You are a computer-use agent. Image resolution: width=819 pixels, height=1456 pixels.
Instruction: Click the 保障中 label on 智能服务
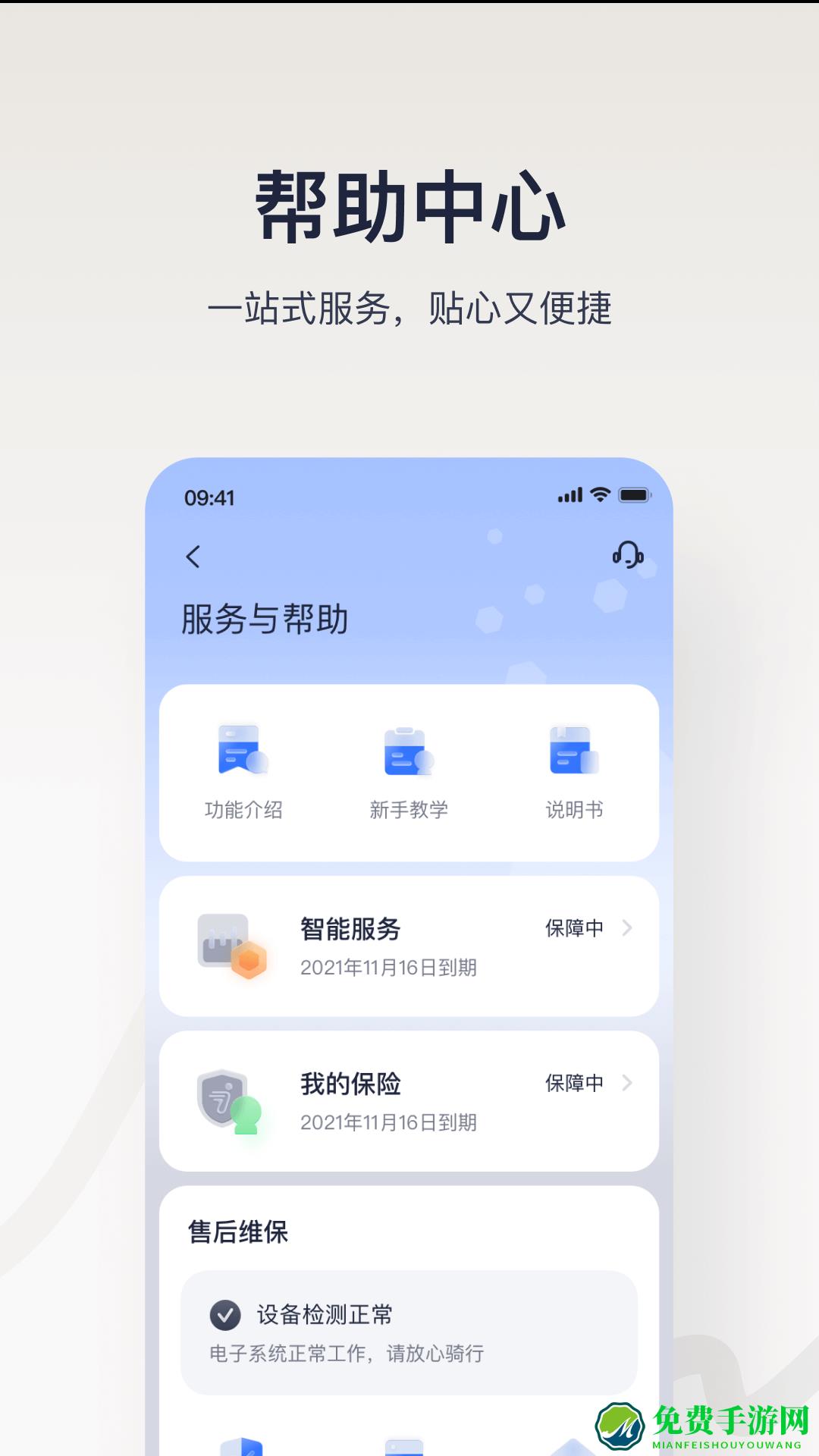574,929
